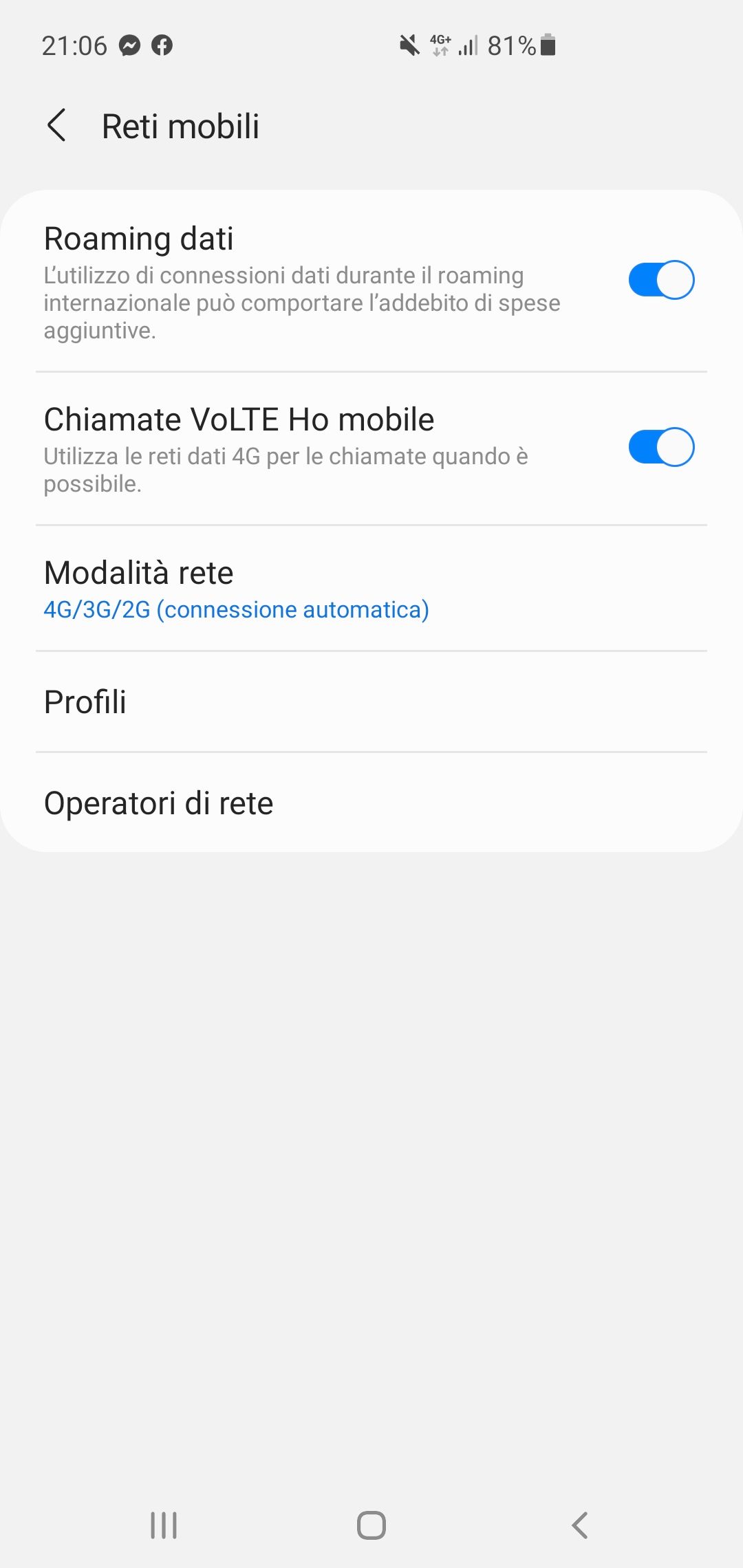Tap the muted sound status icon
The image size is (743, 1568).
(x=409, y=45)
